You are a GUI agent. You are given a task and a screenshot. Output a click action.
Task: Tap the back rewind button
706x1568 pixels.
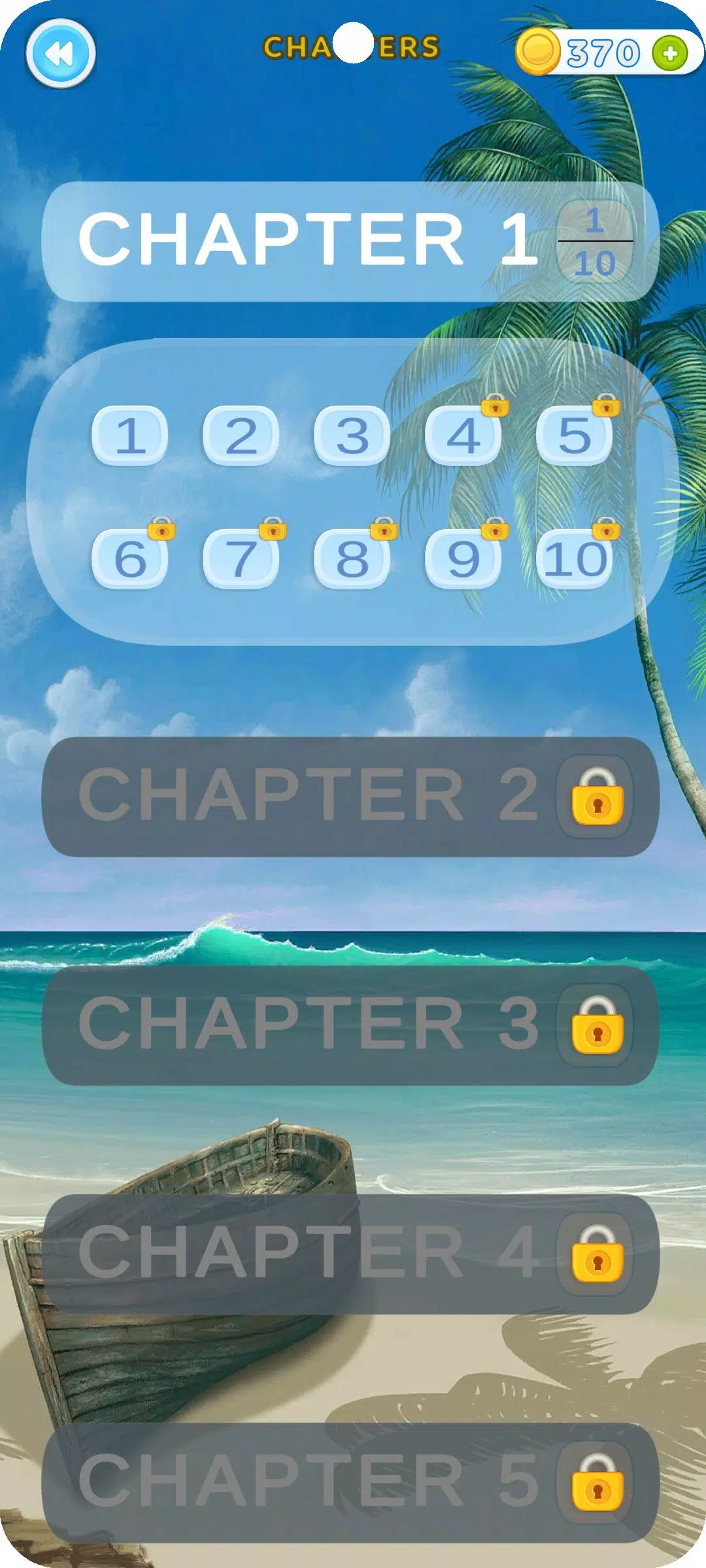coord(61,54)
